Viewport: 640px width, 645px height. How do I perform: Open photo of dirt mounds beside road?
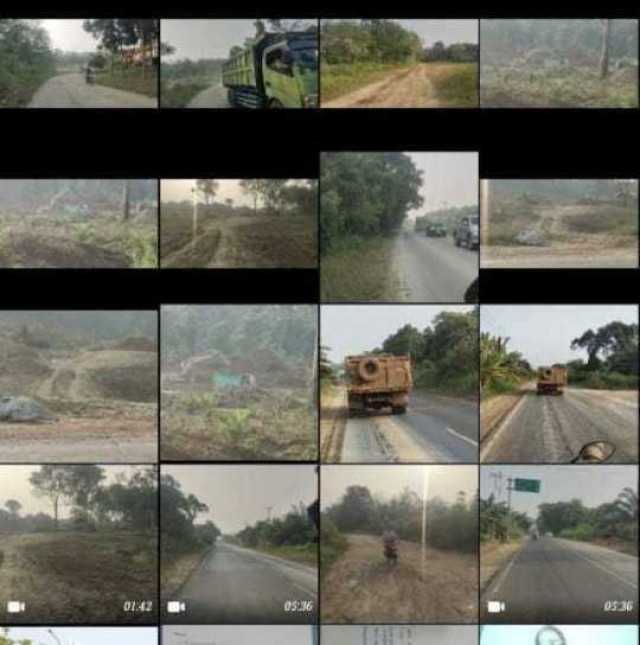(x=79, y=383)
